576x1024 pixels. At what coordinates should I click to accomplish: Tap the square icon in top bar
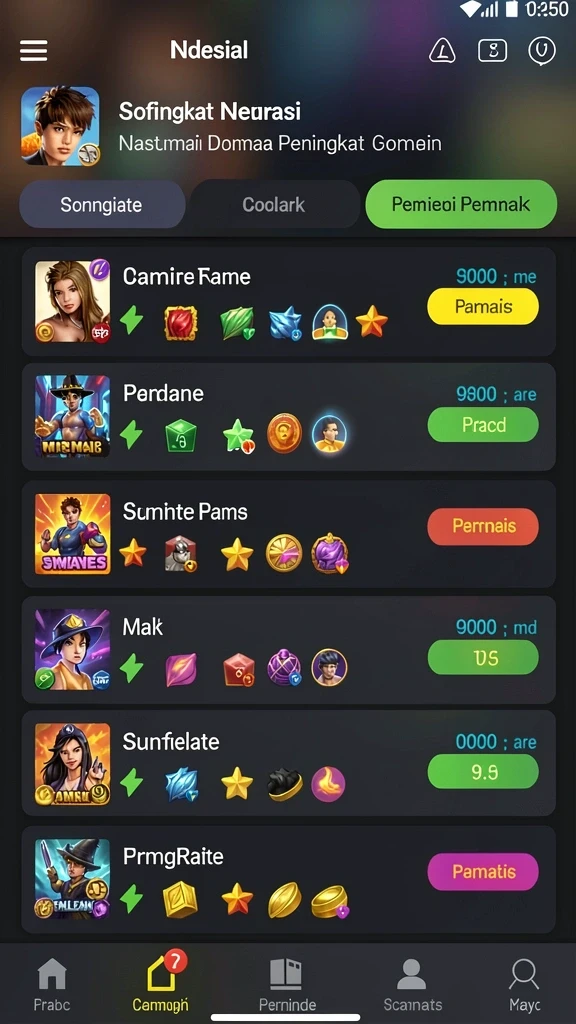coord(492,50)
